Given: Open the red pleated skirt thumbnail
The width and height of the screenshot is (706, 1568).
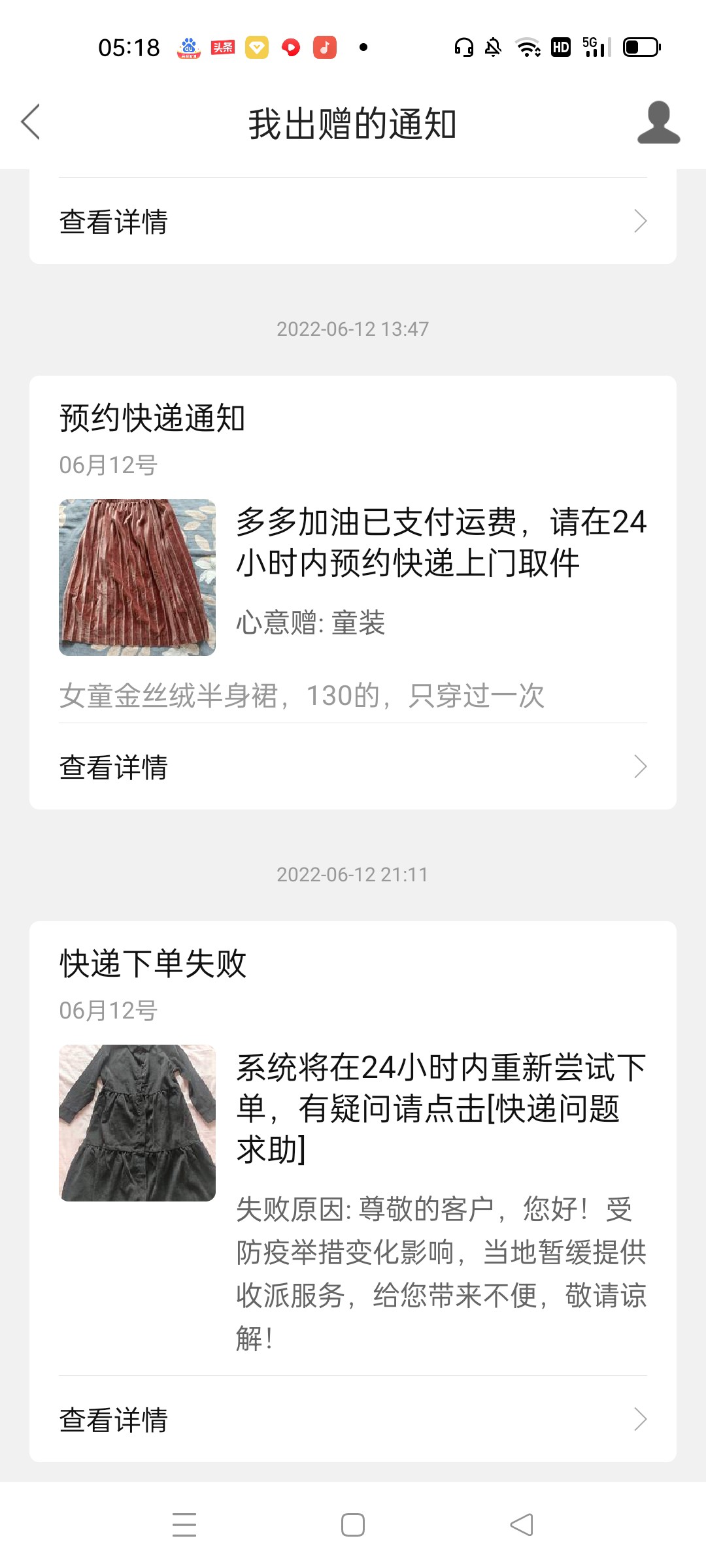Looking at the screenshot, I should (137, 578).
